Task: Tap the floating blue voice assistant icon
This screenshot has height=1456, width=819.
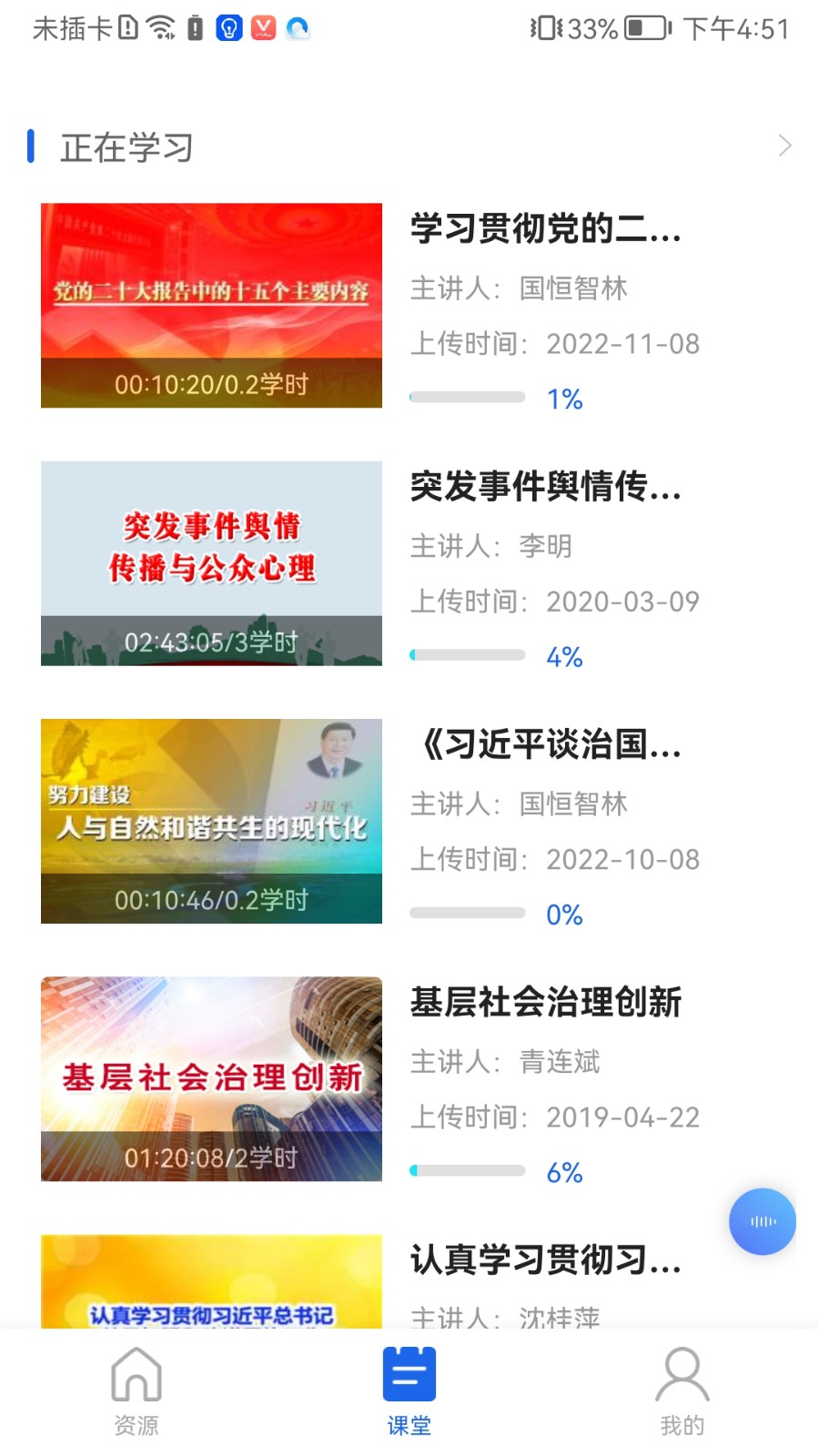Action: 762,1222
